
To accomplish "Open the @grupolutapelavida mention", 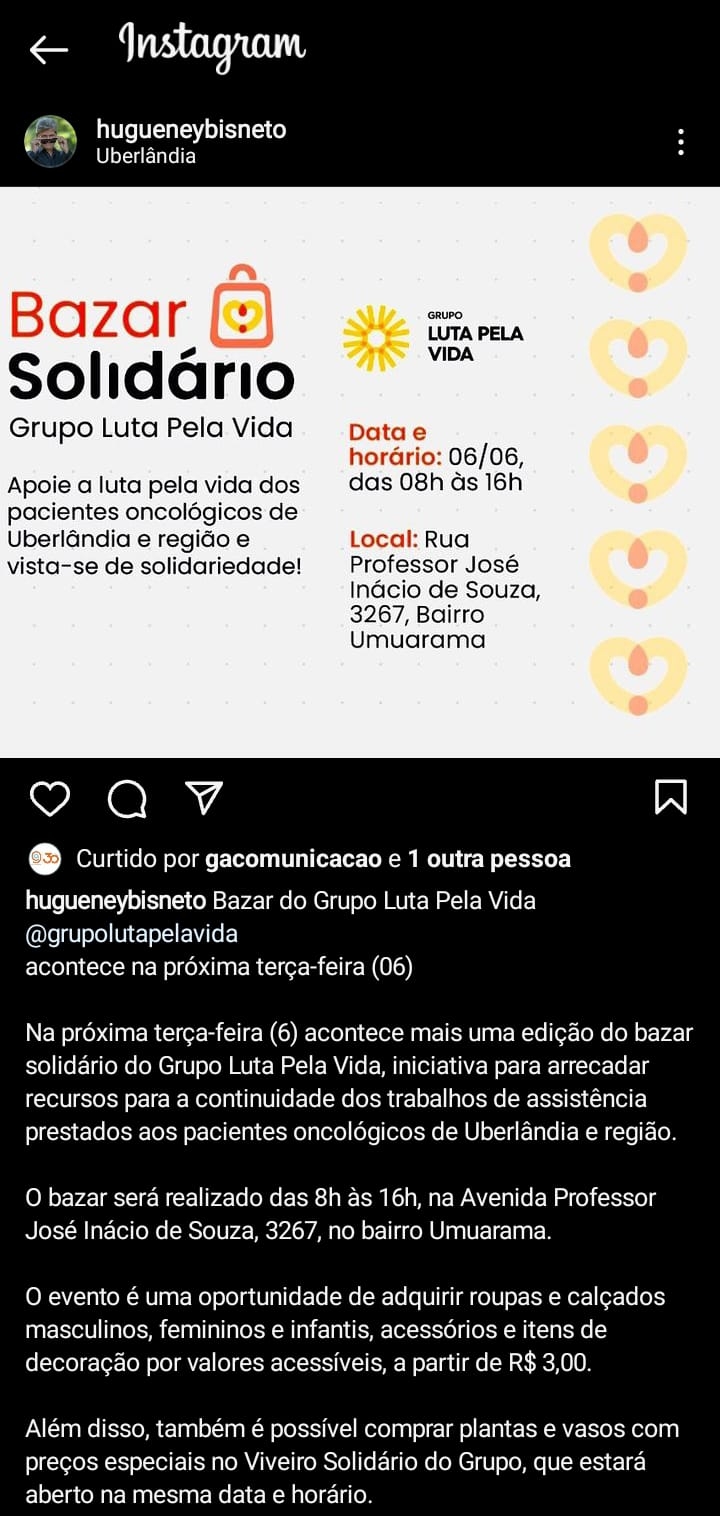I will [x=131, y=934].
